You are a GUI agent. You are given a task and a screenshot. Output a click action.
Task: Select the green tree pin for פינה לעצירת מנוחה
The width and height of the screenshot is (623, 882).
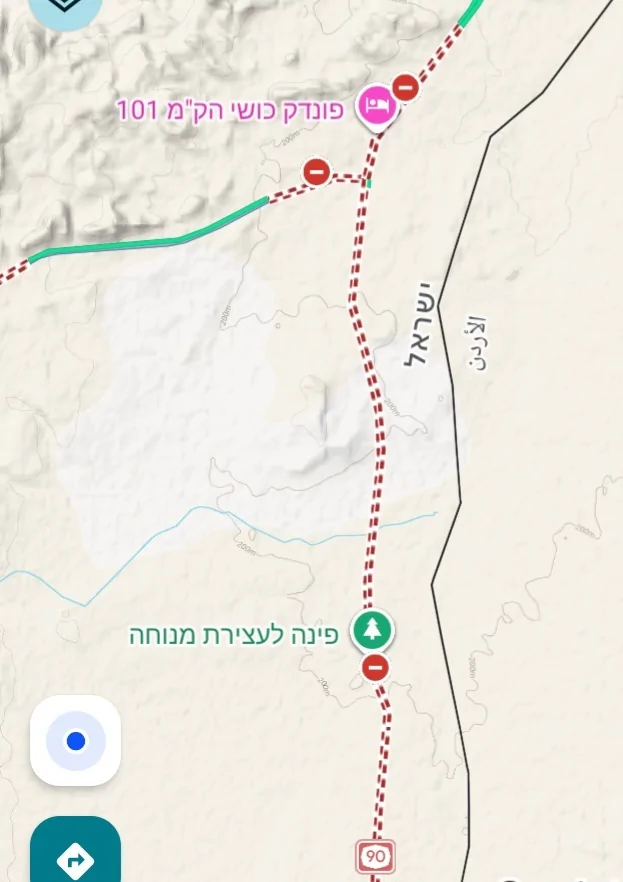[x=373, y=630]
